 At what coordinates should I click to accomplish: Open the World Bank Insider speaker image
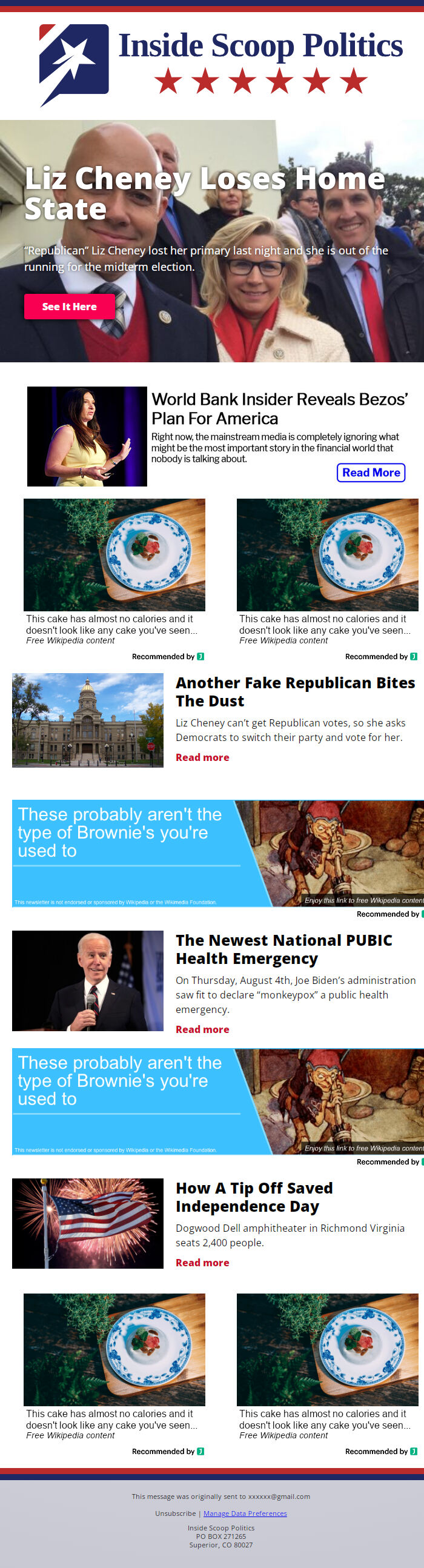coord(87,436)
